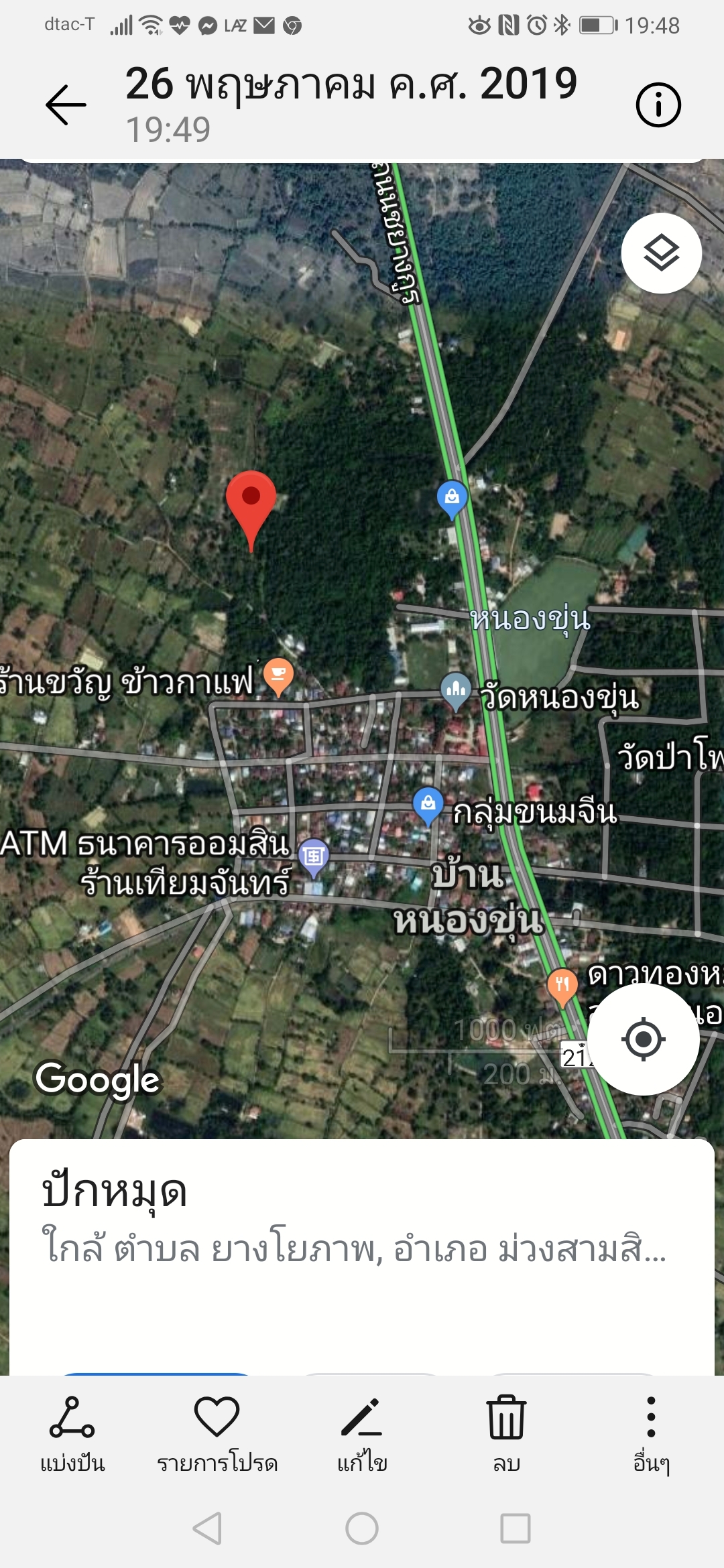Select the วัดหนองขุ่น temple marker
Screen dimensions: 724x1568
(456, 690)
